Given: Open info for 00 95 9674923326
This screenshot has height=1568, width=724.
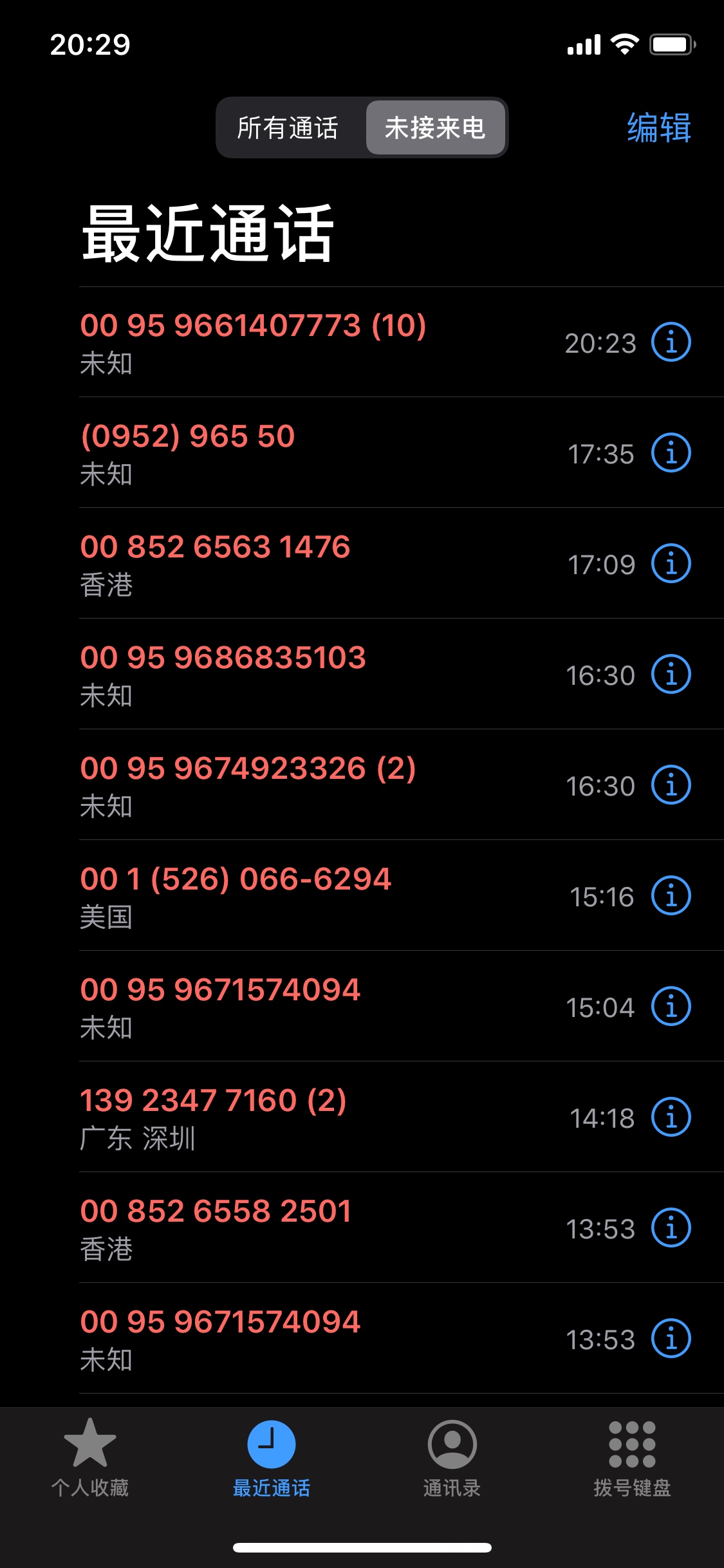Looking at the screenshot, I should pyautogui.click(x=671, y=785).
